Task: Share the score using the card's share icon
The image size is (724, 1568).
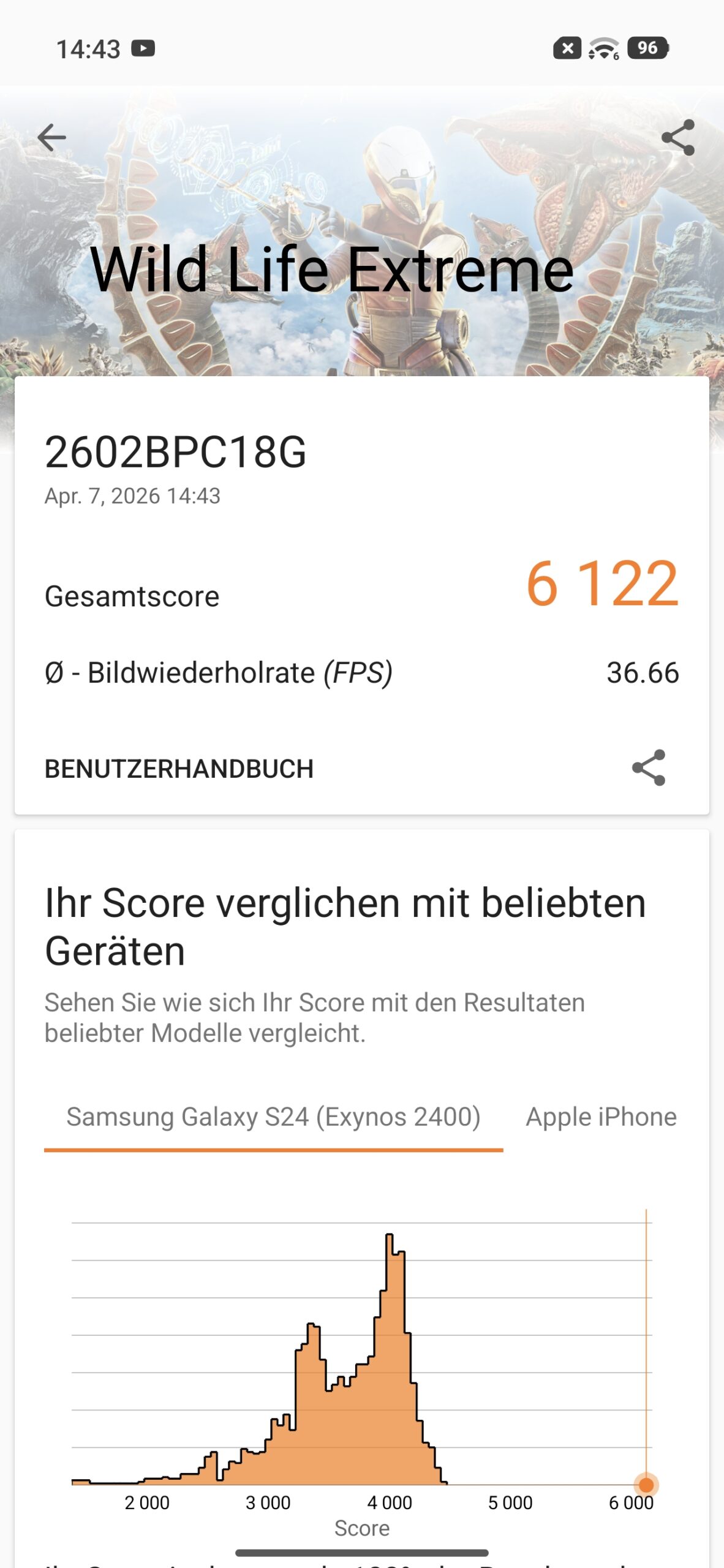Action: point(649,767)
